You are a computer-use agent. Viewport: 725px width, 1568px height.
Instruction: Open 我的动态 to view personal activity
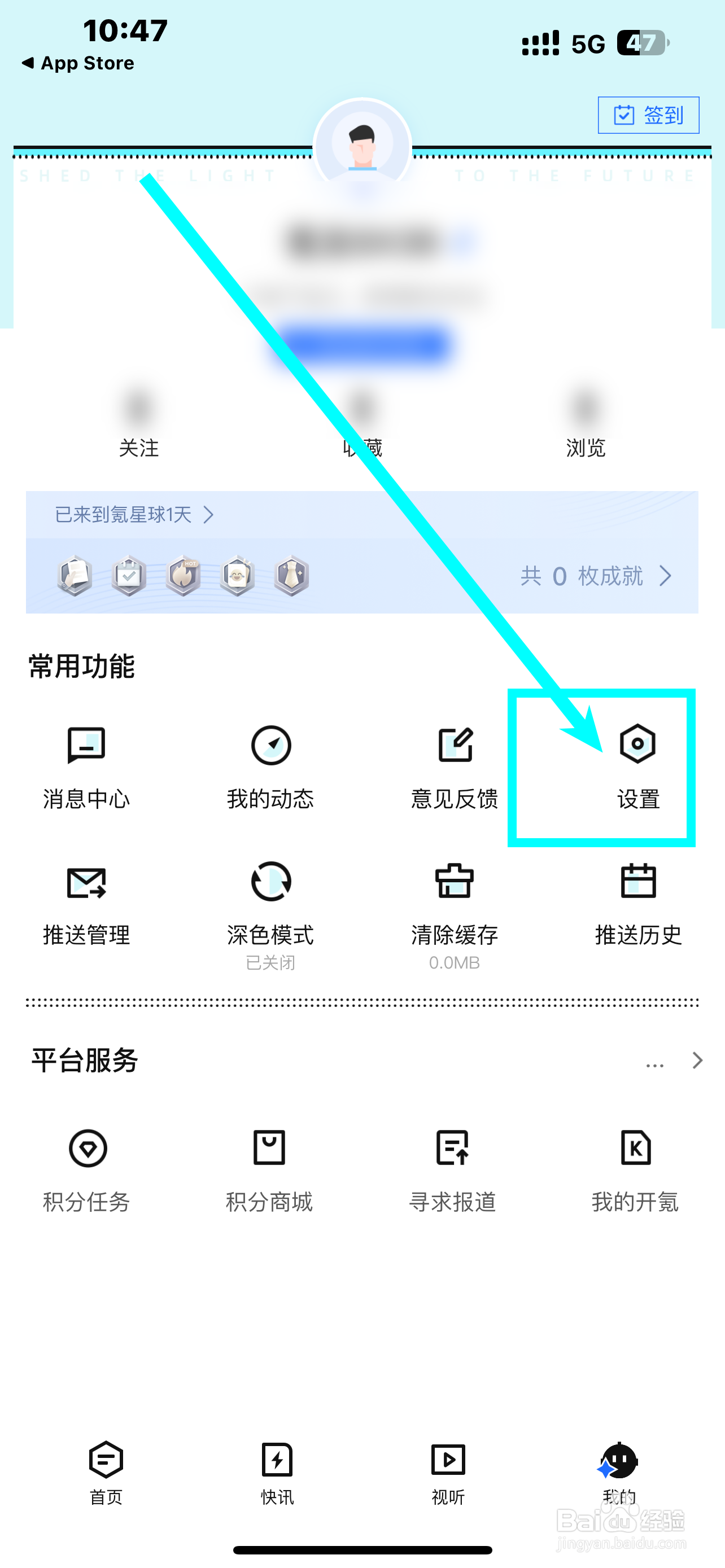pos(270,766)
